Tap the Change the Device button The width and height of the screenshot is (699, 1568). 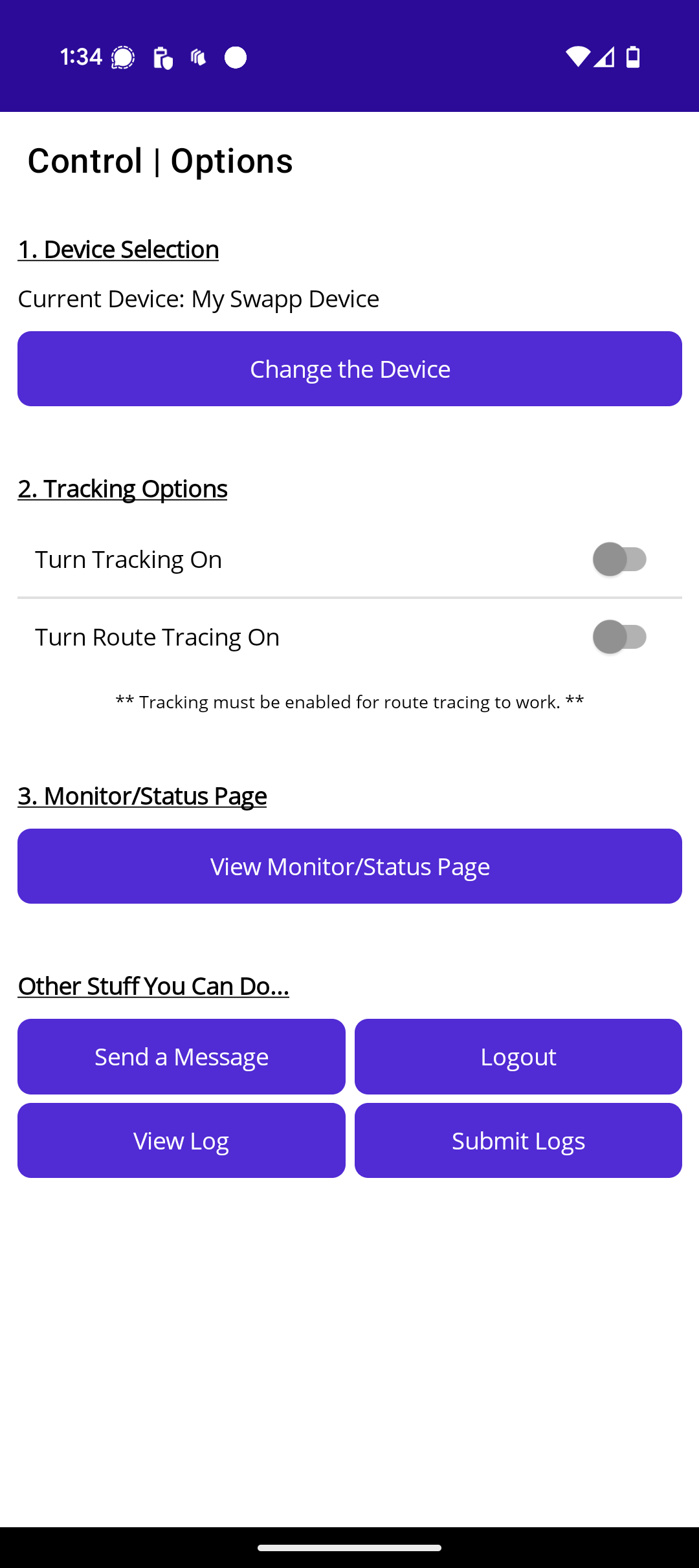(349, 369)
